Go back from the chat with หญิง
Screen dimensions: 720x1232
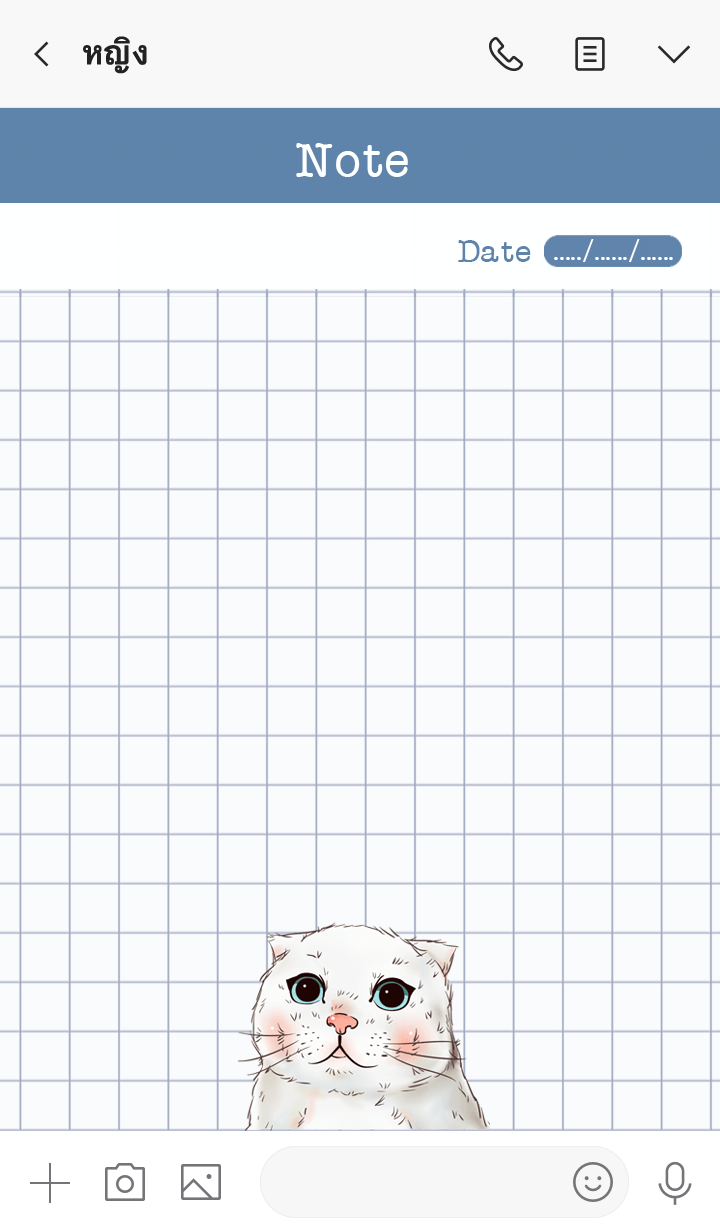[41, 54]
